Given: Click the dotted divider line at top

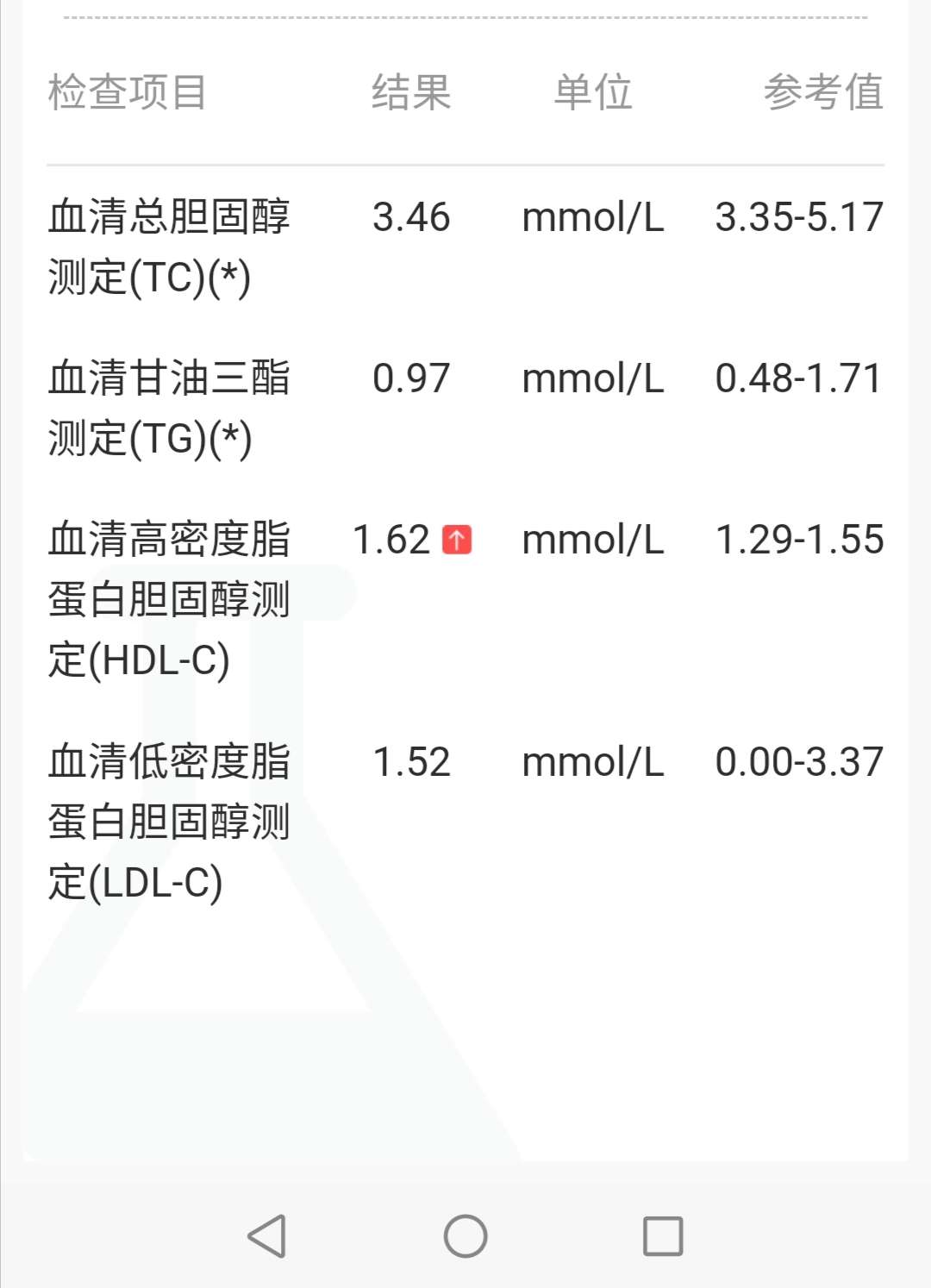Looking at the screenshot, I should [x=465, y=14].
